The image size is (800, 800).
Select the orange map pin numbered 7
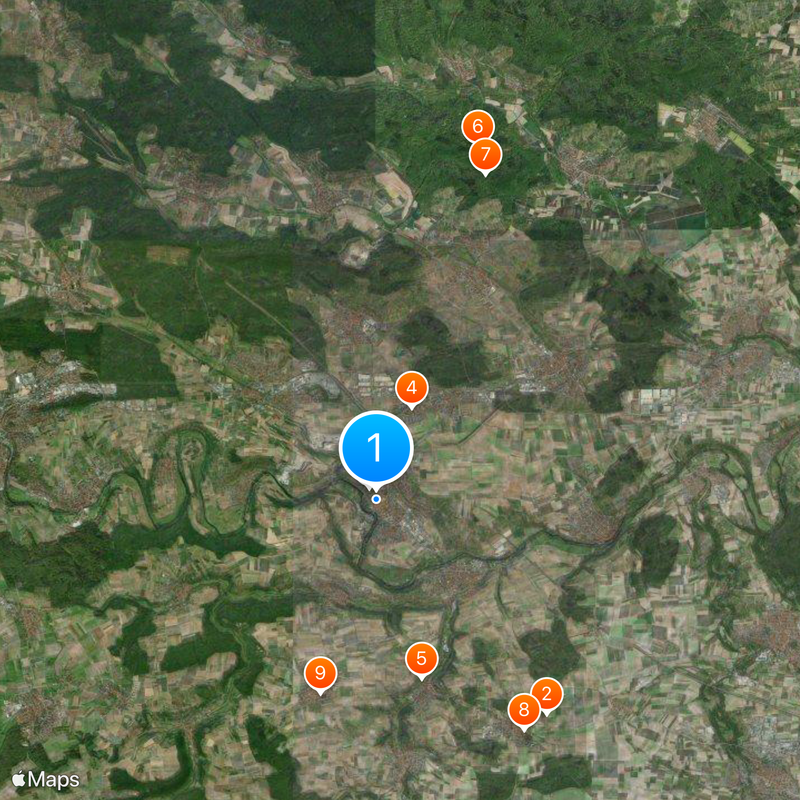pos(486,155)
